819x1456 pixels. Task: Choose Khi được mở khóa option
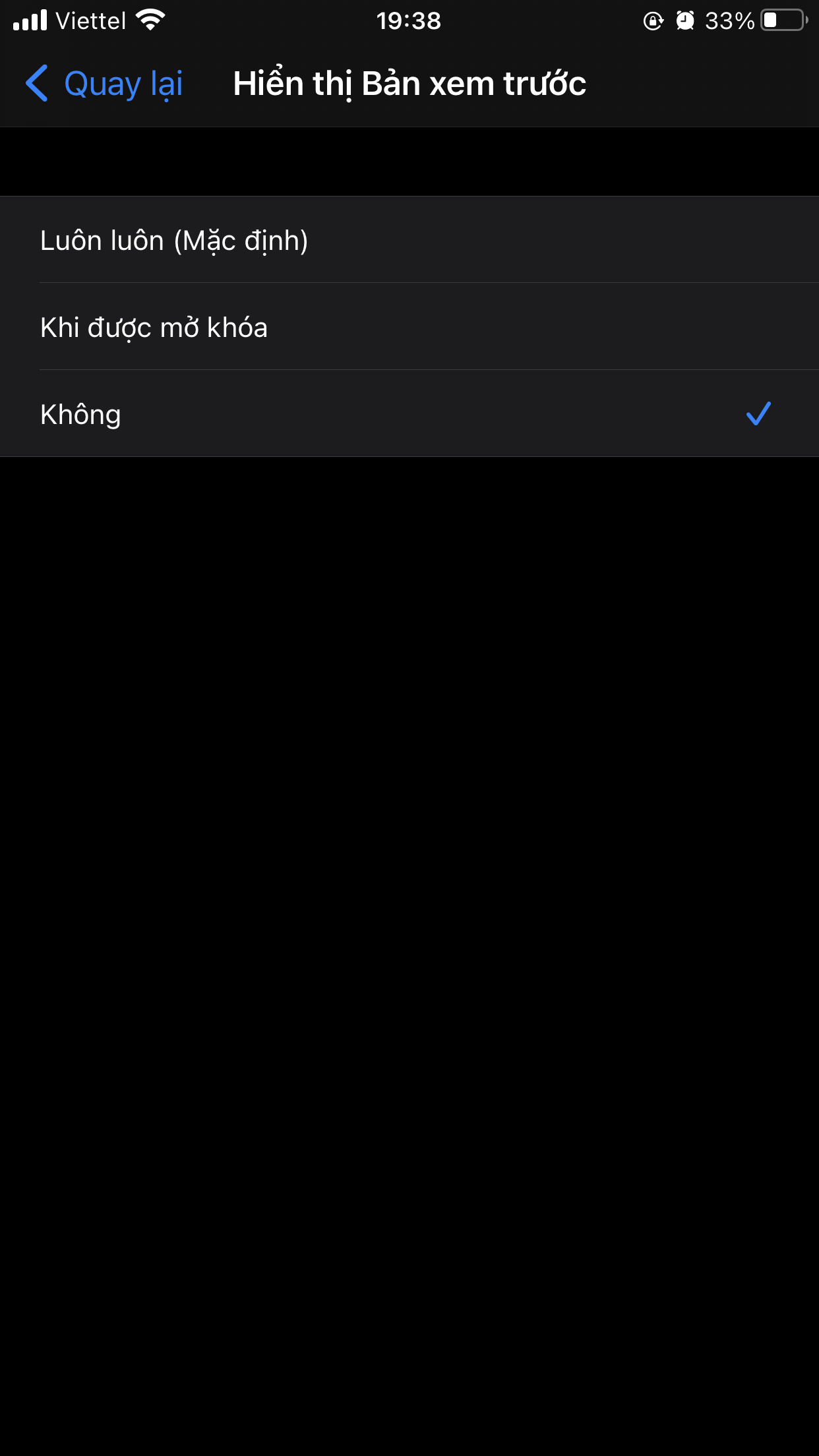pos(154,328)
